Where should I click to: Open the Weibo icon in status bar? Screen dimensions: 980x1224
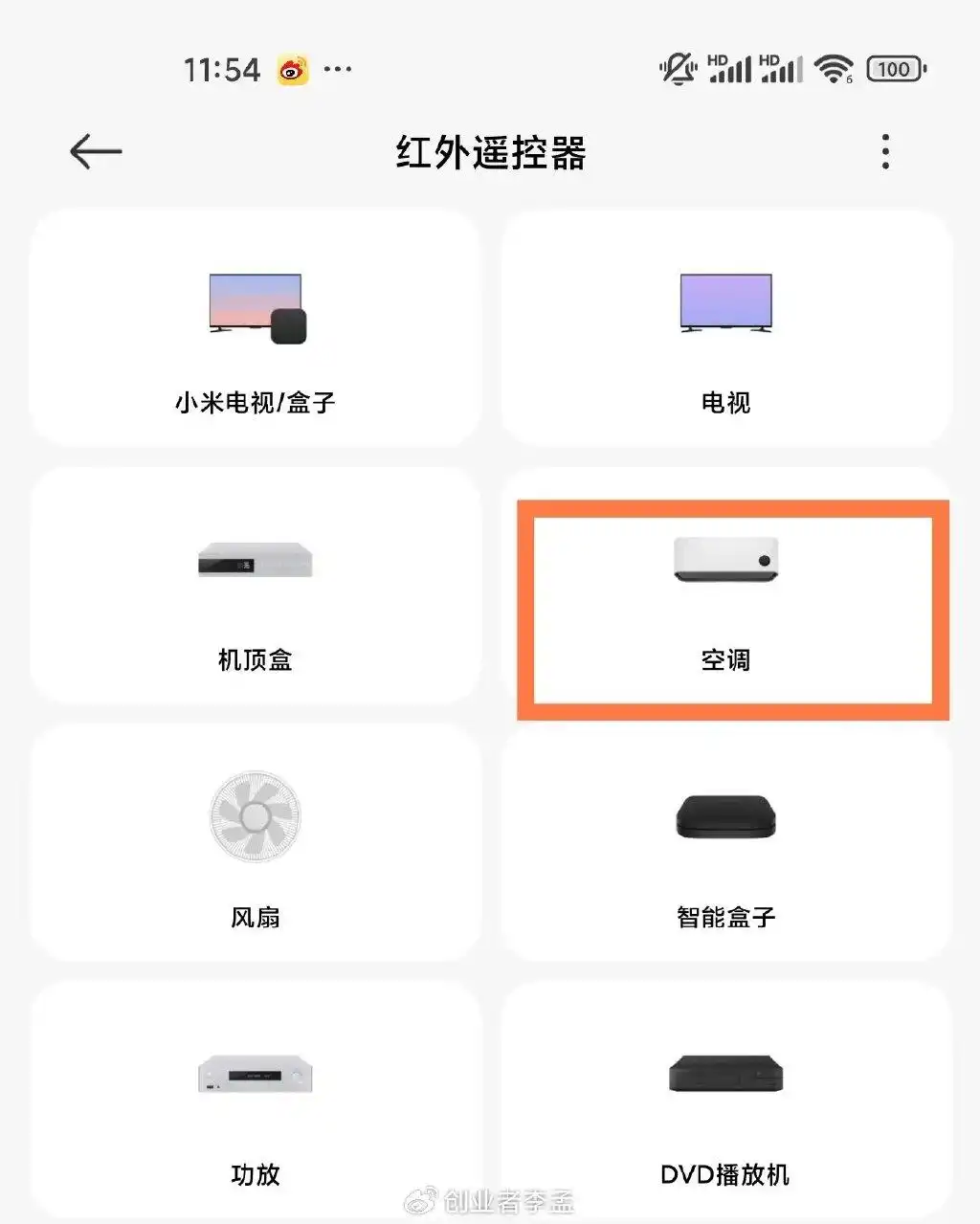tap(294, 68)
